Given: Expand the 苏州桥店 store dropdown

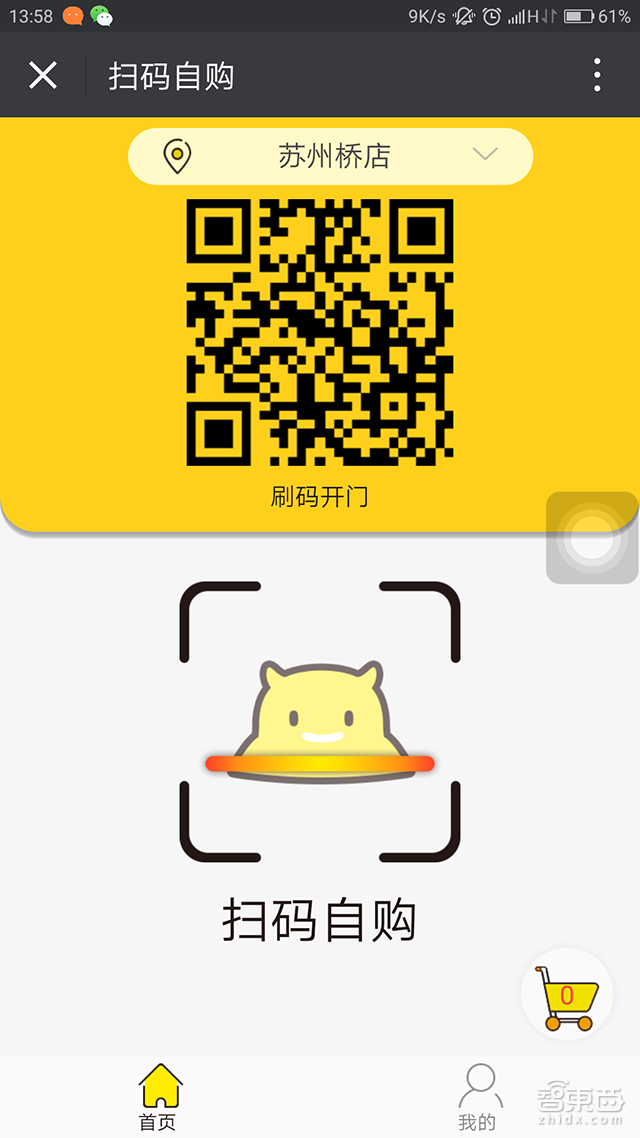Looking at the screenshot, I should (x=484, y=155).
